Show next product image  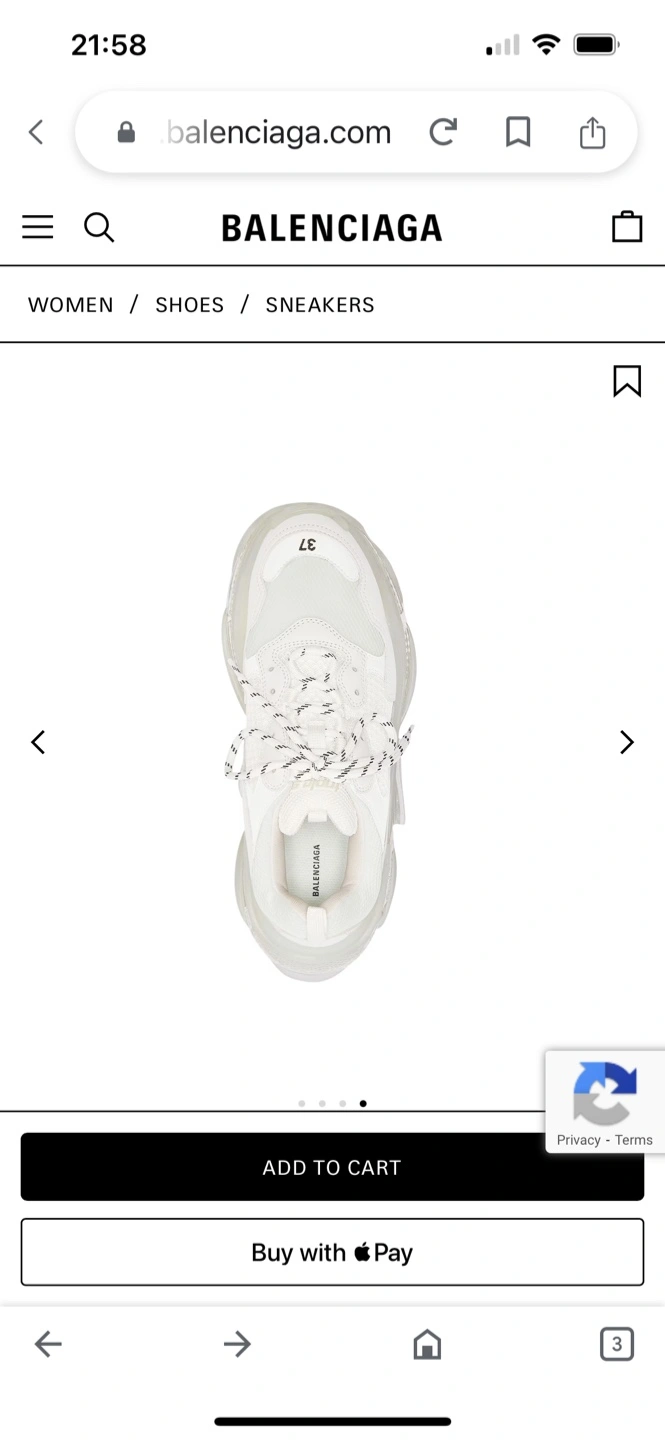pos(627,742)
